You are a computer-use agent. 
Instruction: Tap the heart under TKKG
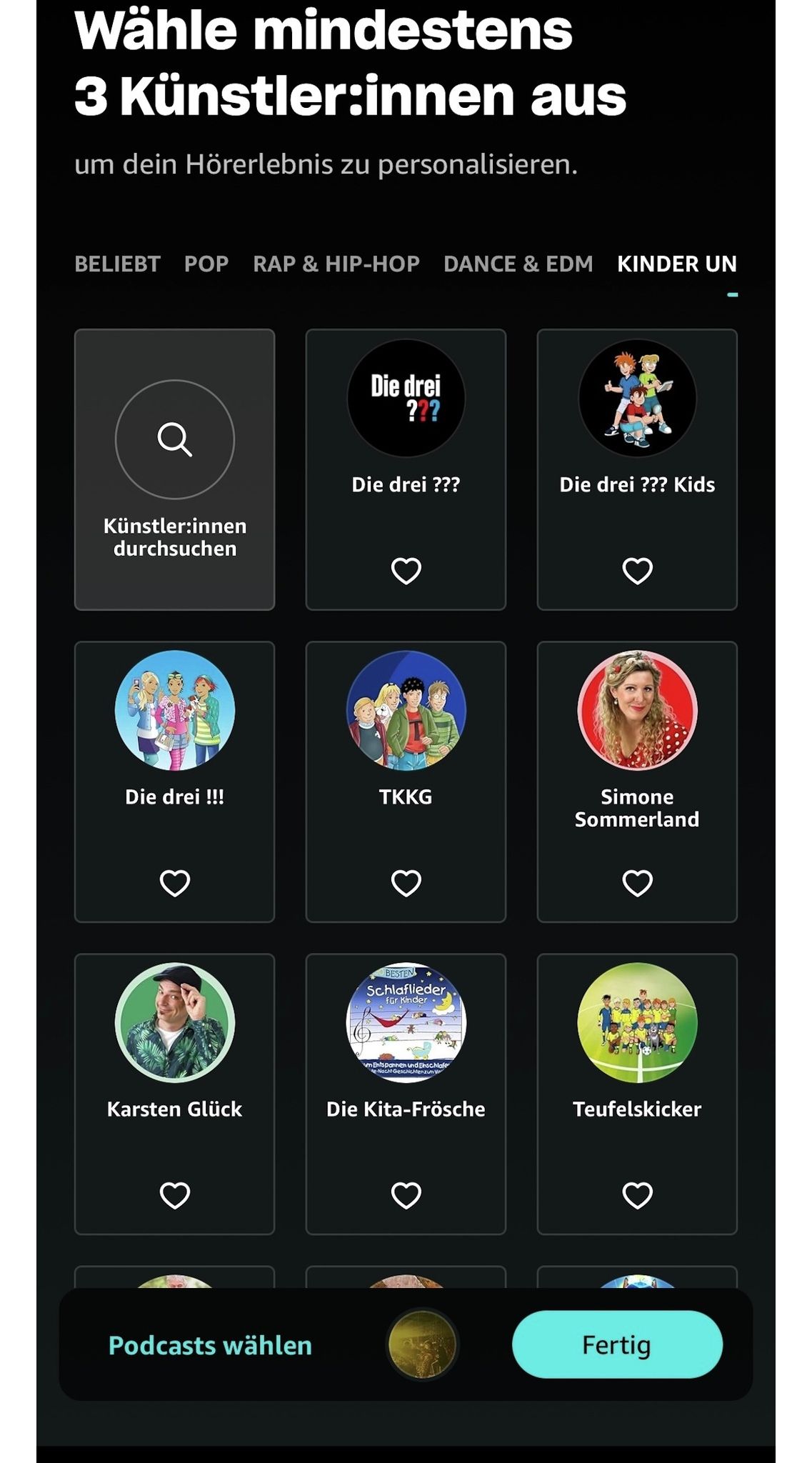pos(406,882)
